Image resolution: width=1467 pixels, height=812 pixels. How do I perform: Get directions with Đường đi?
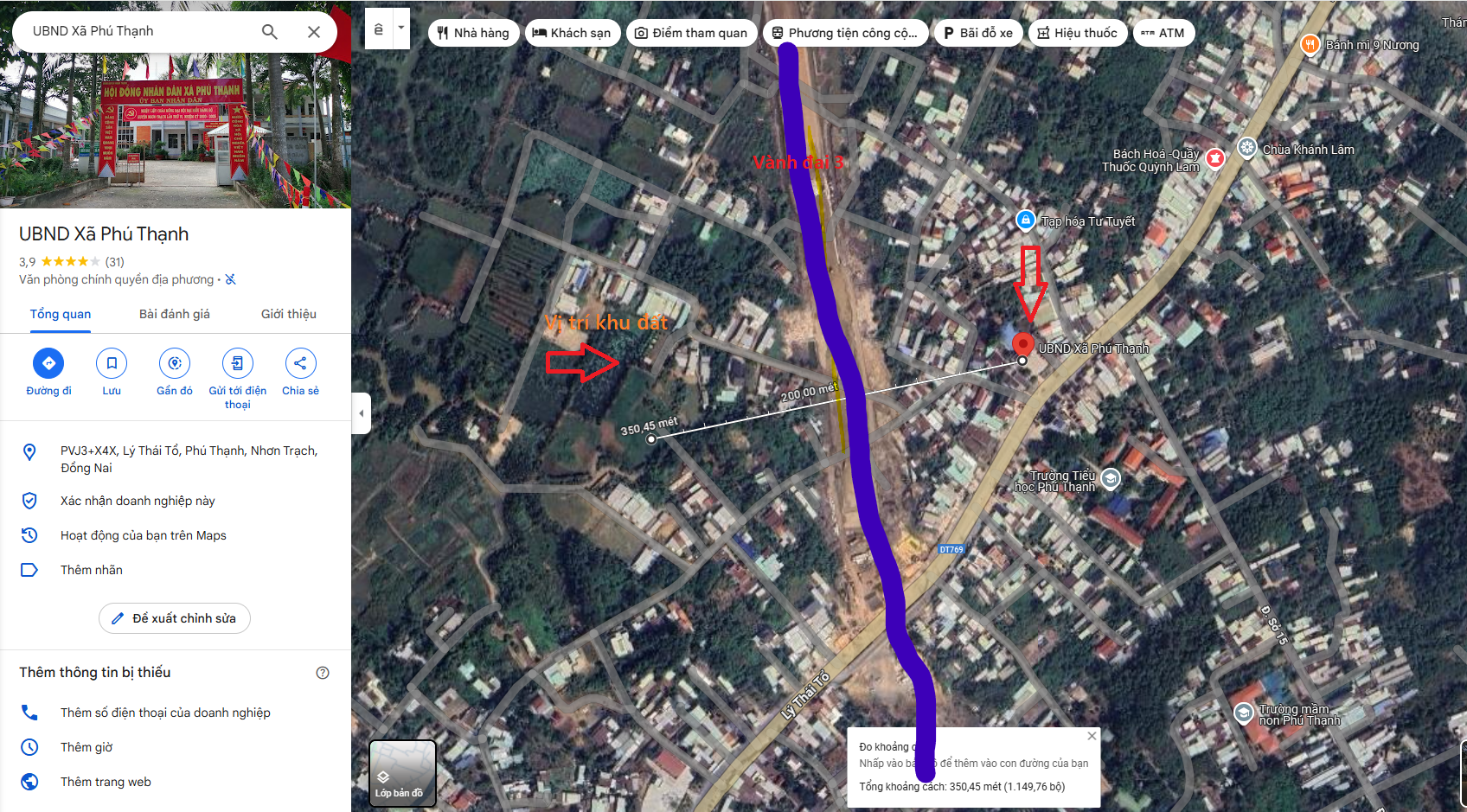[48, 364]
